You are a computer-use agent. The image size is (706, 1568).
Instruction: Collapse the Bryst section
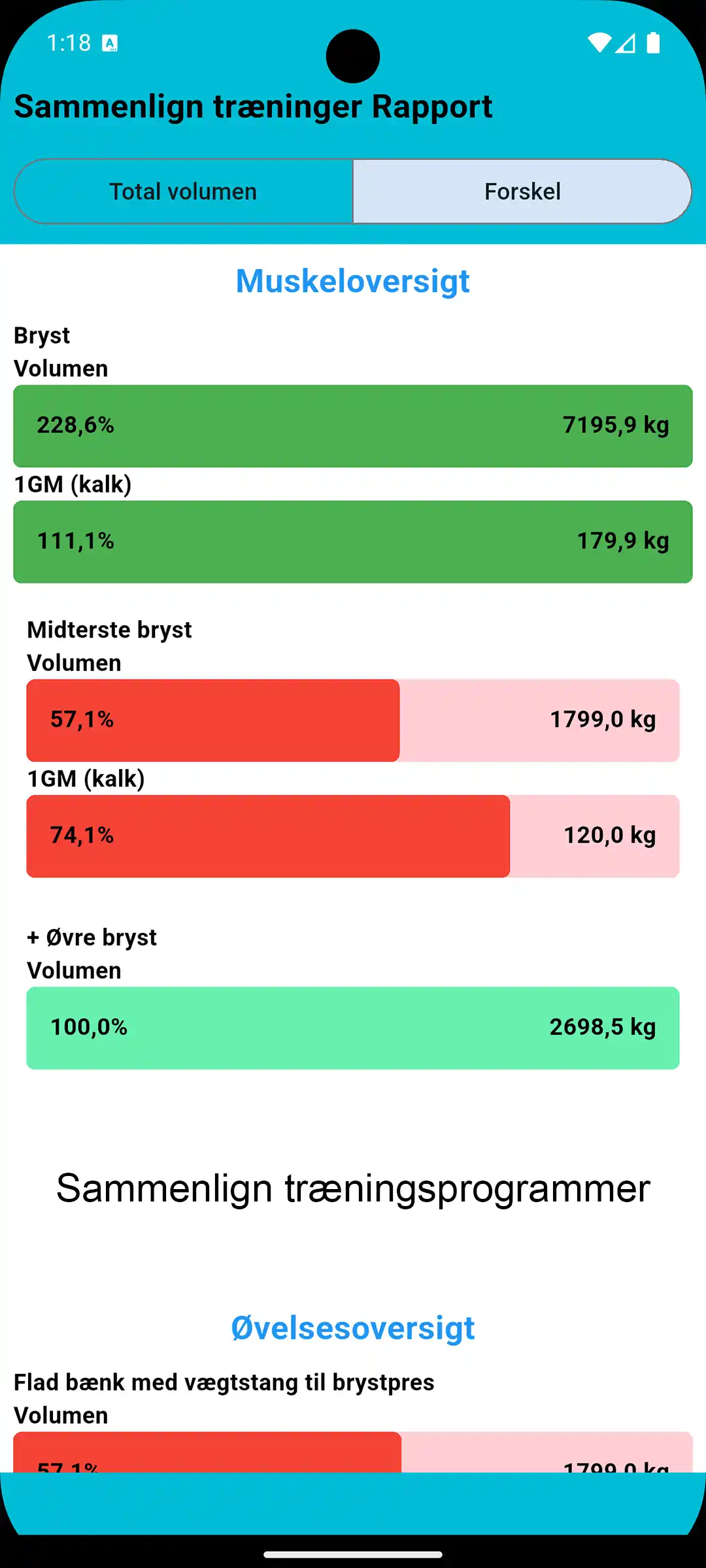coord(42,335)
